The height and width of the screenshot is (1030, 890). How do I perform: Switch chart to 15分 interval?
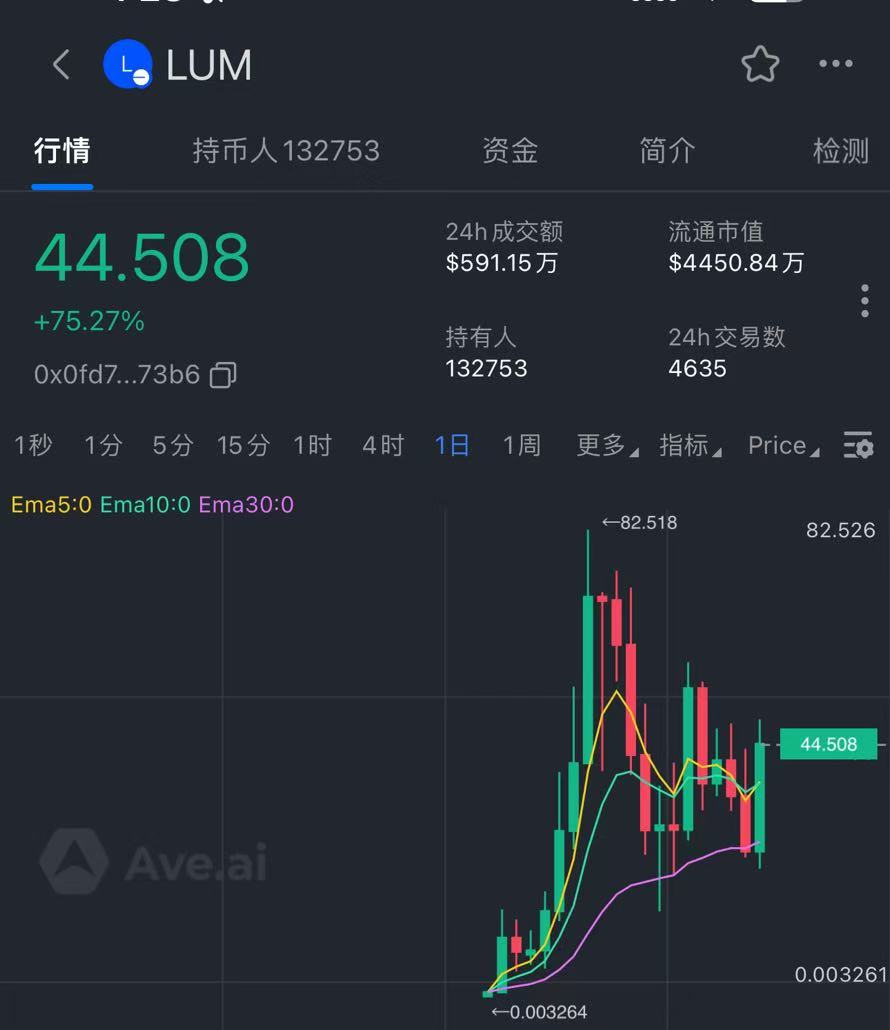(243, 445)
